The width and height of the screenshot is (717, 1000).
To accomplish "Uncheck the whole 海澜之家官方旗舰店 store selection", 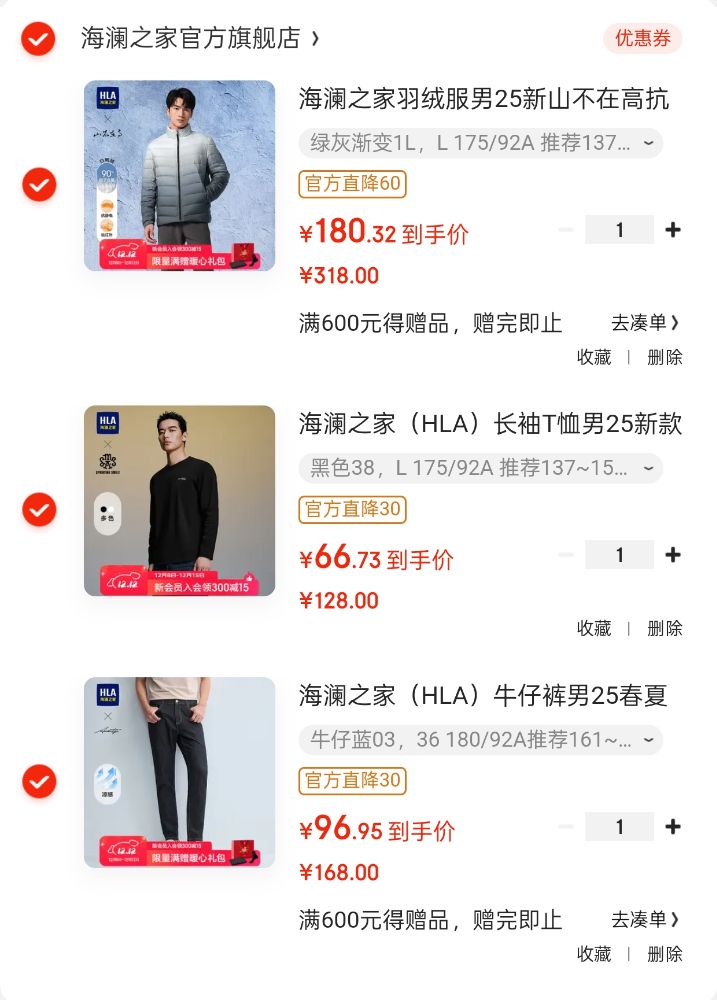I will pyautogui.click(x=39, y=39).
